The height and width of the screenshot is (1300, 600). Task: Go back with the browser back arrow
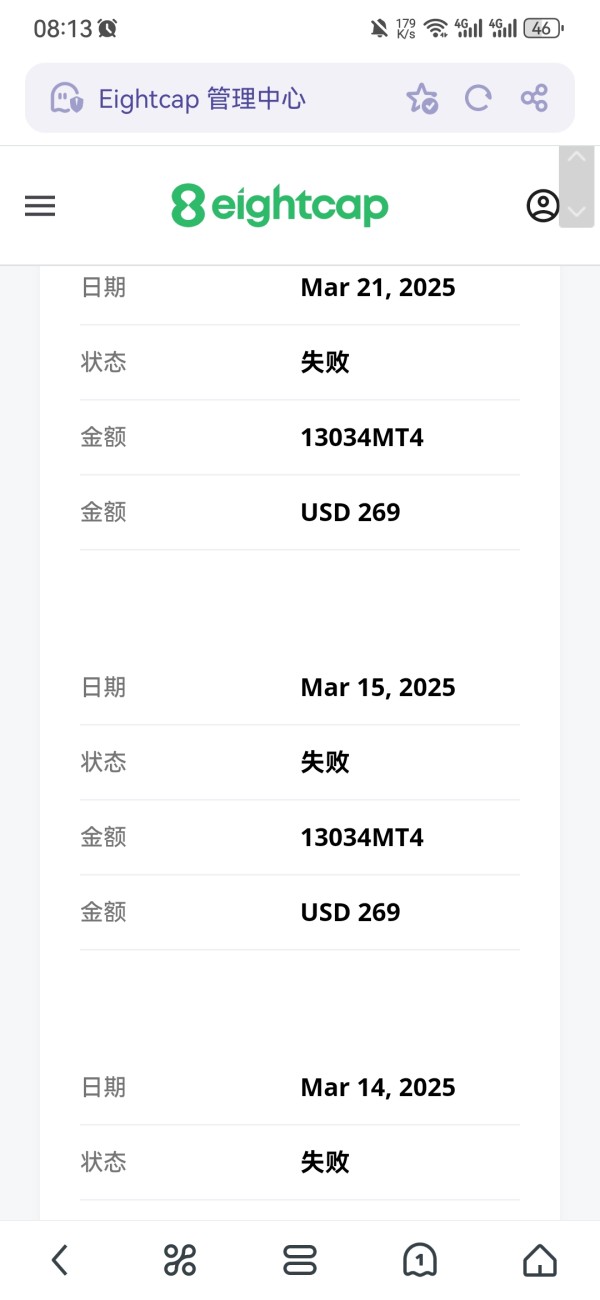[x=60, y=1260]
